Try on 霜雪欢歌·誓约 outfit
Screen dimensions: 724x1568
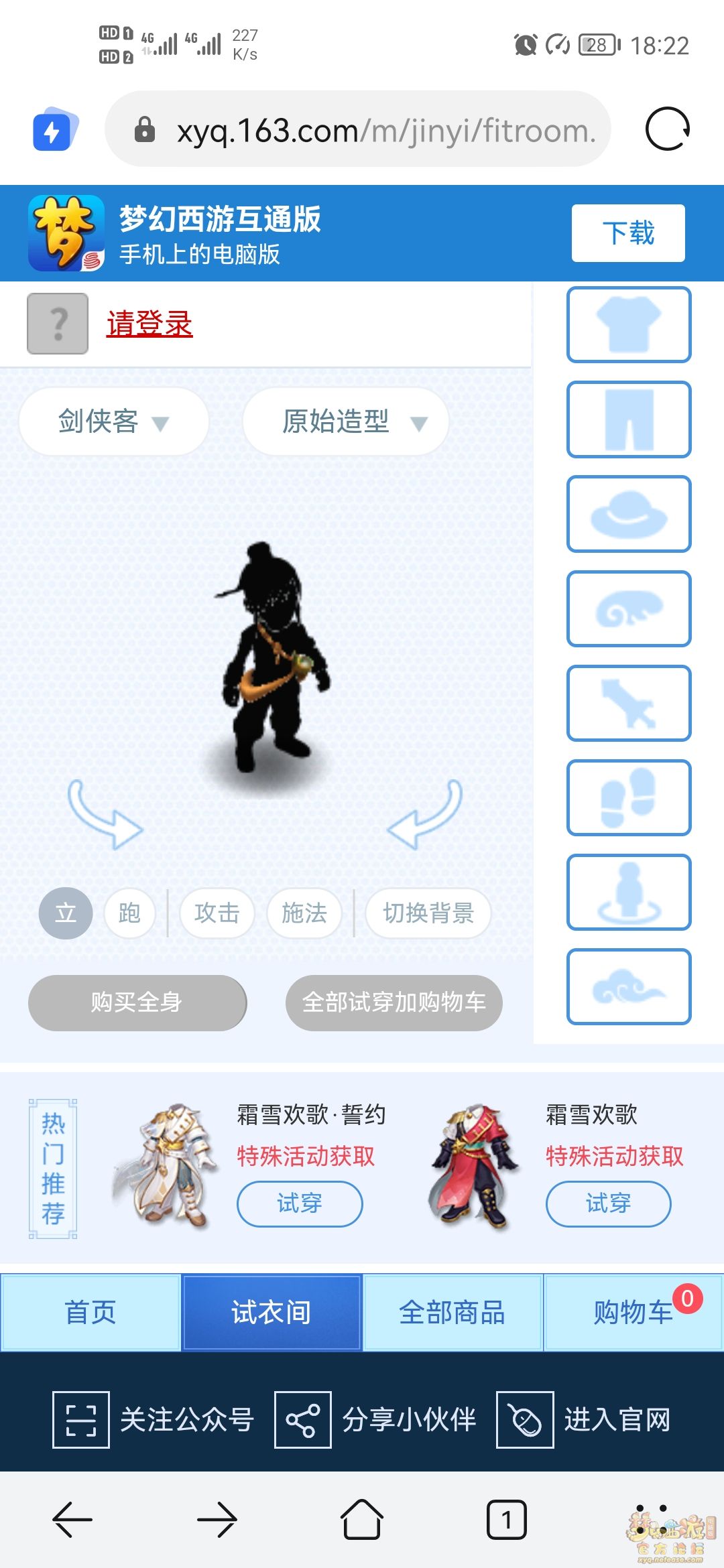tap(299, 1203)
